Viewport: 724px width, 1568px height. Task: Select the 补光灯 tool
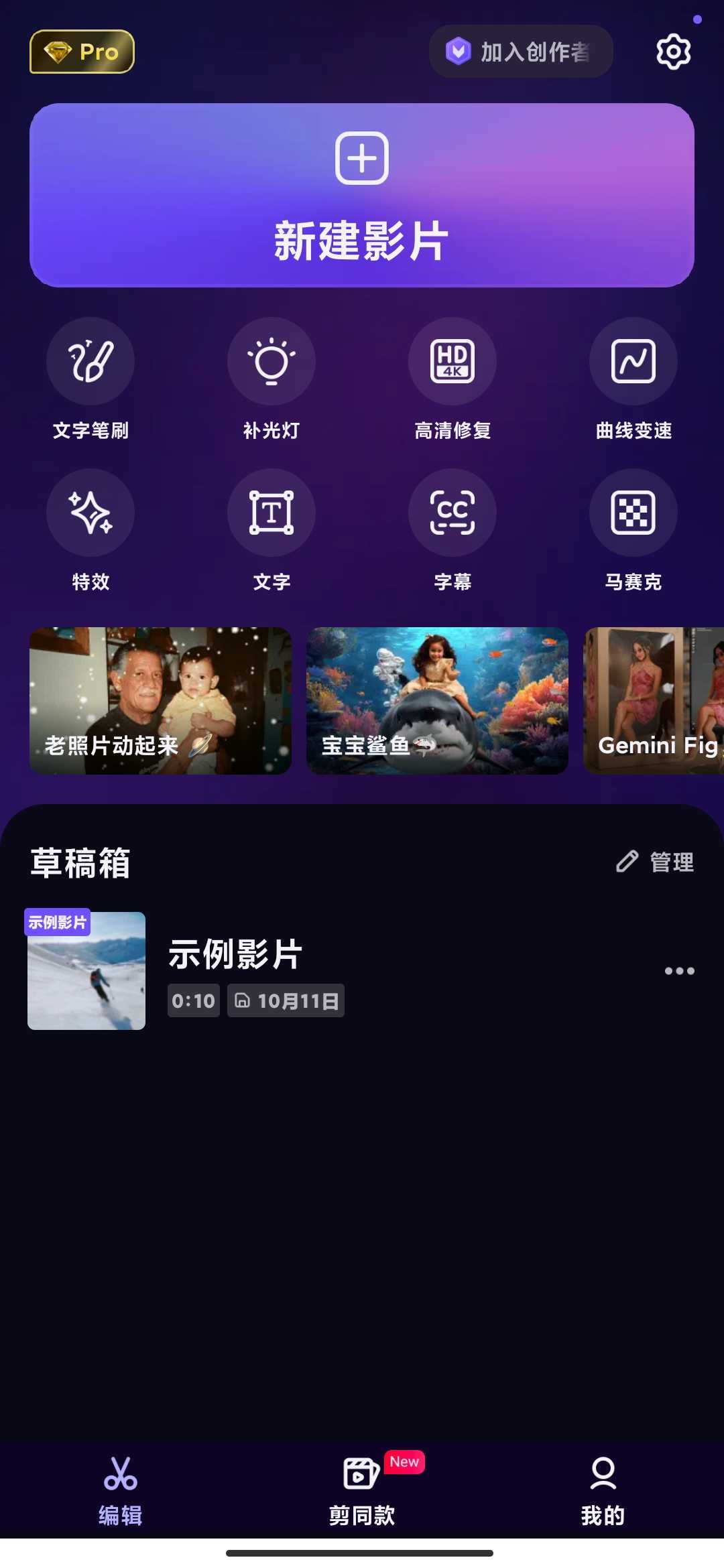271,362
